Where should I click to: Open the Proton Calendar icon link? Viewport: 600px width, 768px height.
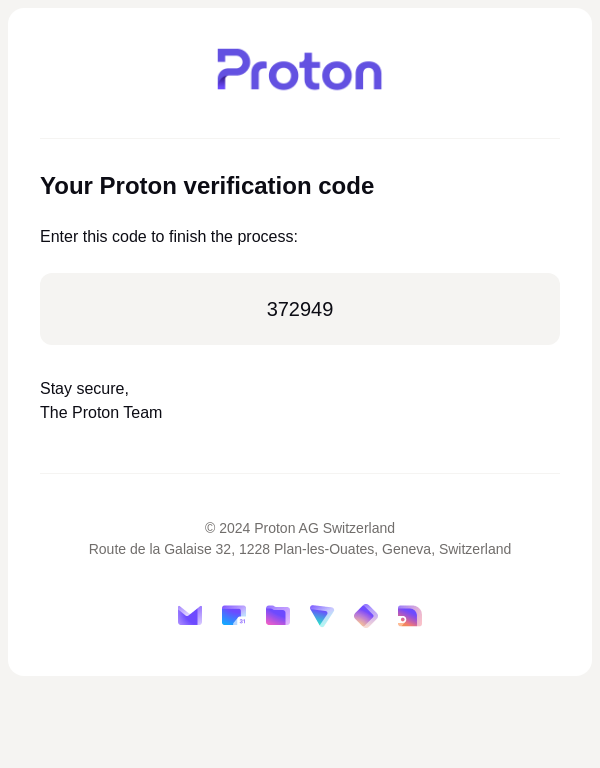pos(234,615)
